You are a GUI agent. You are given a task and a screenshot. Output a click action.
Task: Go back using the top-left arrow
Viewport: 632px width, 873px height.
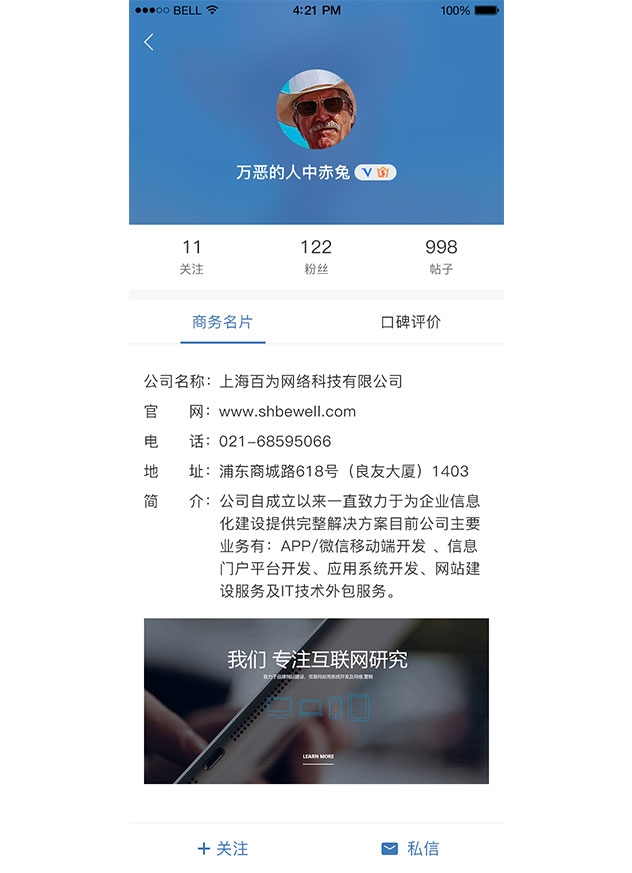point(149,42)
